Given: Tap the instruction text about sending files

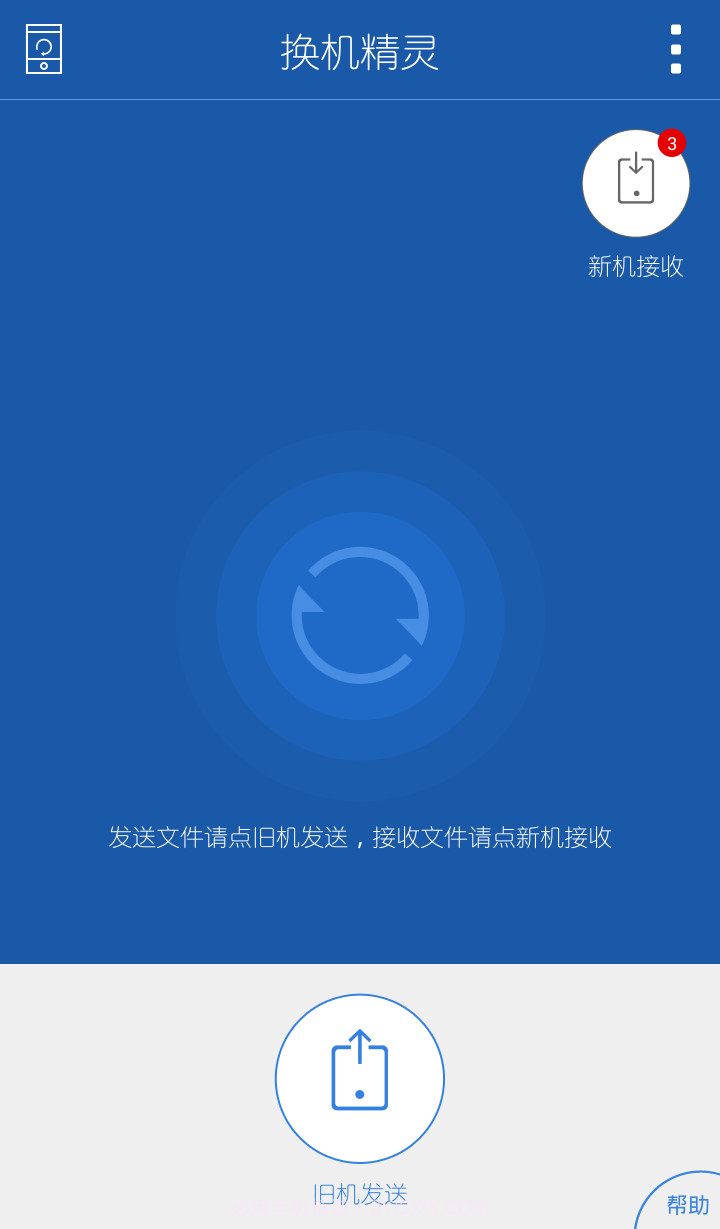Looking at the screenshot, I should pyautogui.click(x=360, y=837).
